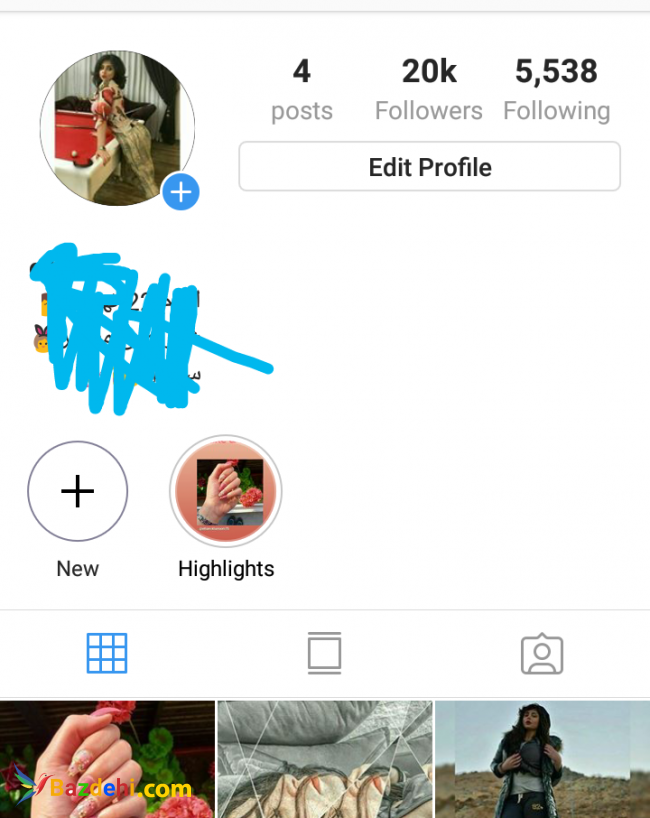This screenshot has height=818, width=650.
Task: Open the middle post with the cracked glass
Action: tap(325, 760)
